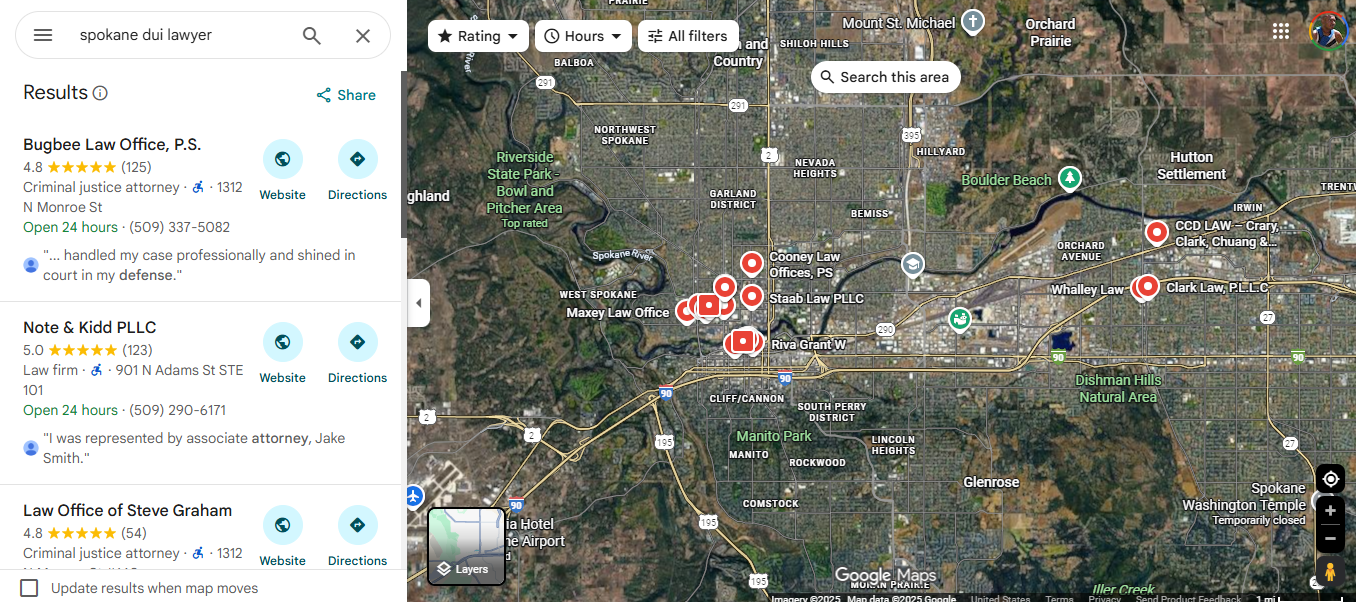Zoom in on the map
Screen dimensions: 1356x602
[x=1330, y=511]
